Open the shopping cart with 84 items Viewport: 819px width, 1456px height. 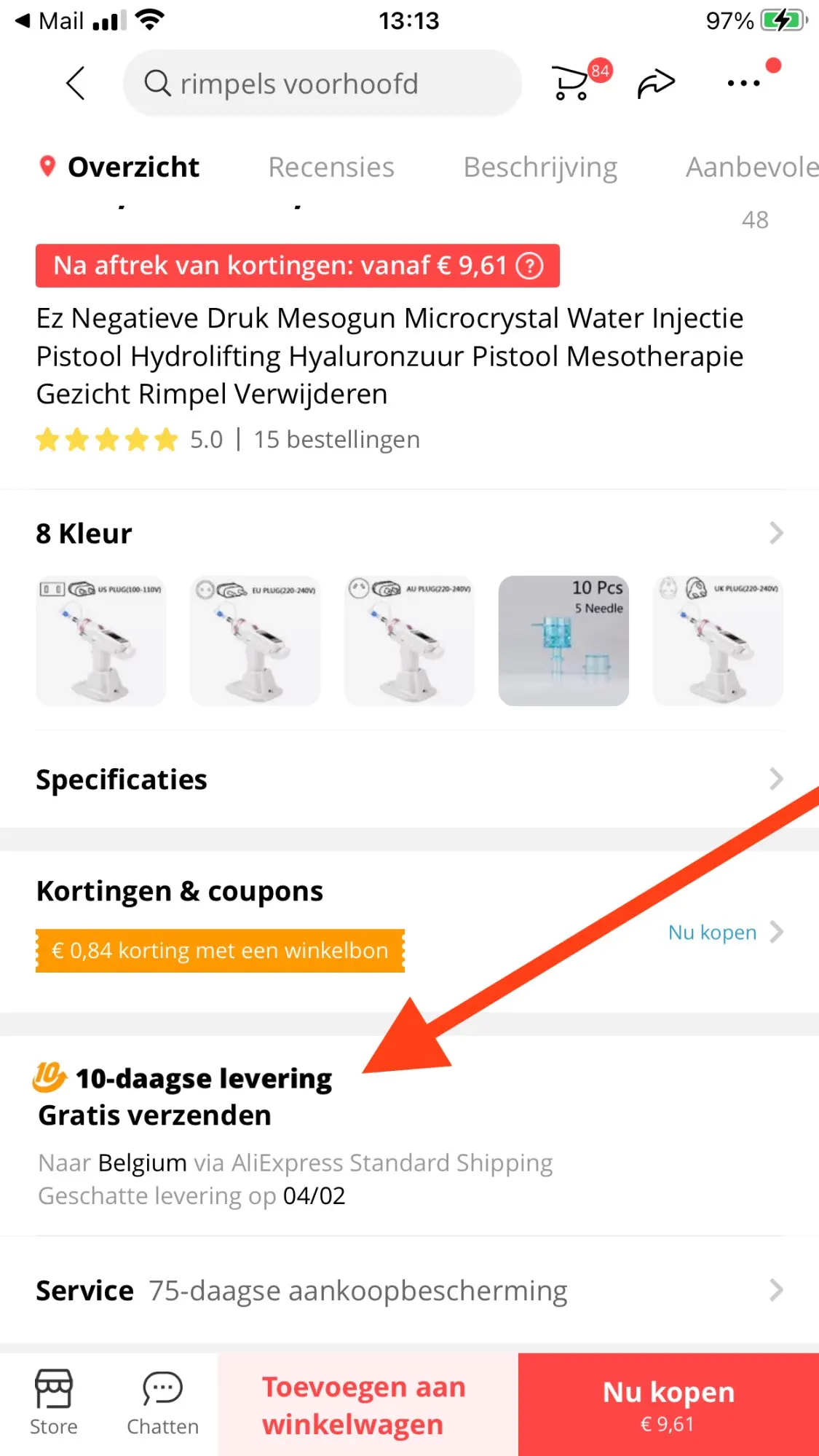click(x=571, y=83)
